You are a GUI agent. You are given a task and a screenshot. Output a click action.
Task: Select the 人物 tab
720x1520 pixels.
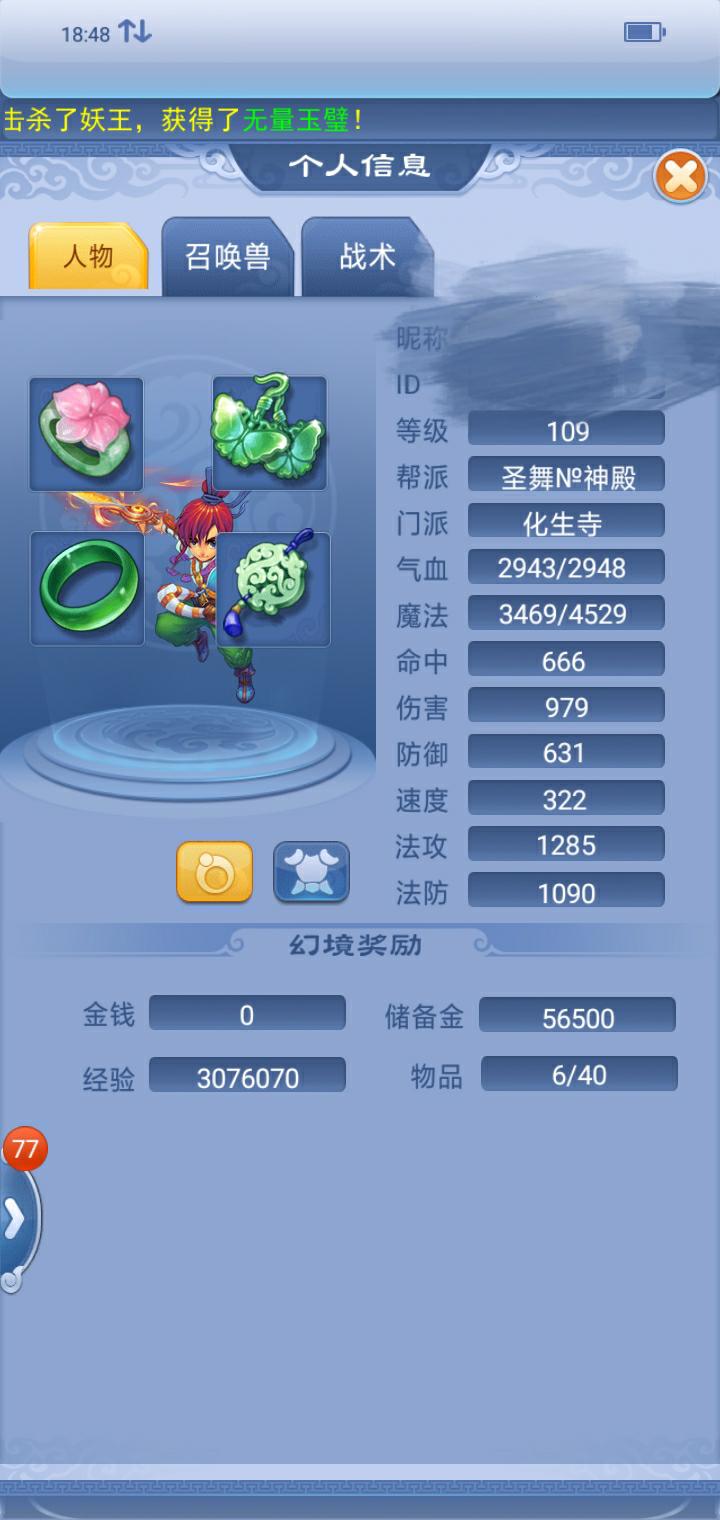pyautogui.click(x=88, y=257)
